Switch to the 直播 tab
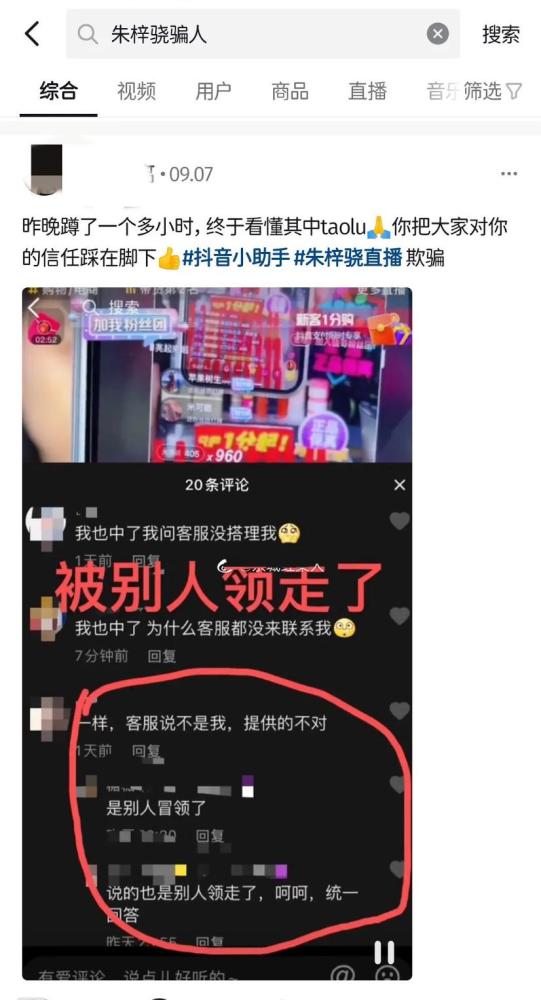 (367, 91)
